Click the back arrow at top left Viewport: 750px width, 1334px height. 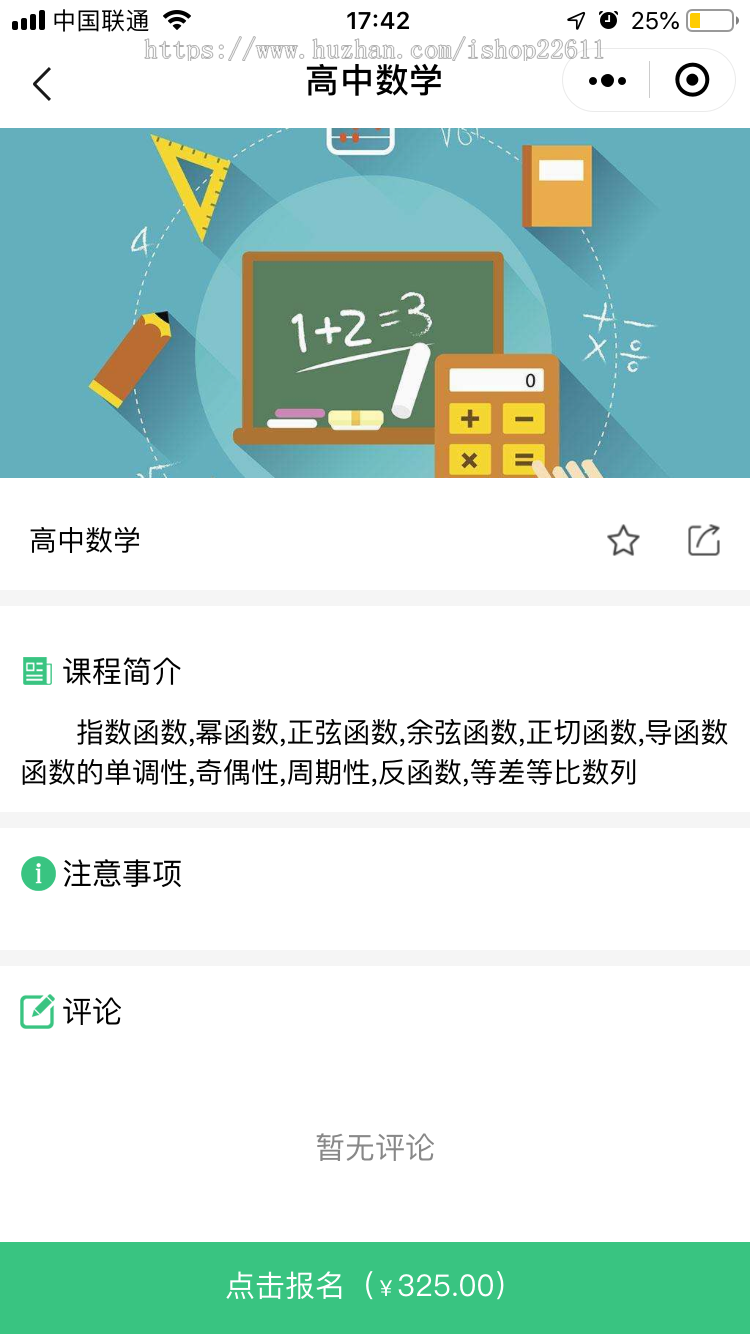pos(41,84)
